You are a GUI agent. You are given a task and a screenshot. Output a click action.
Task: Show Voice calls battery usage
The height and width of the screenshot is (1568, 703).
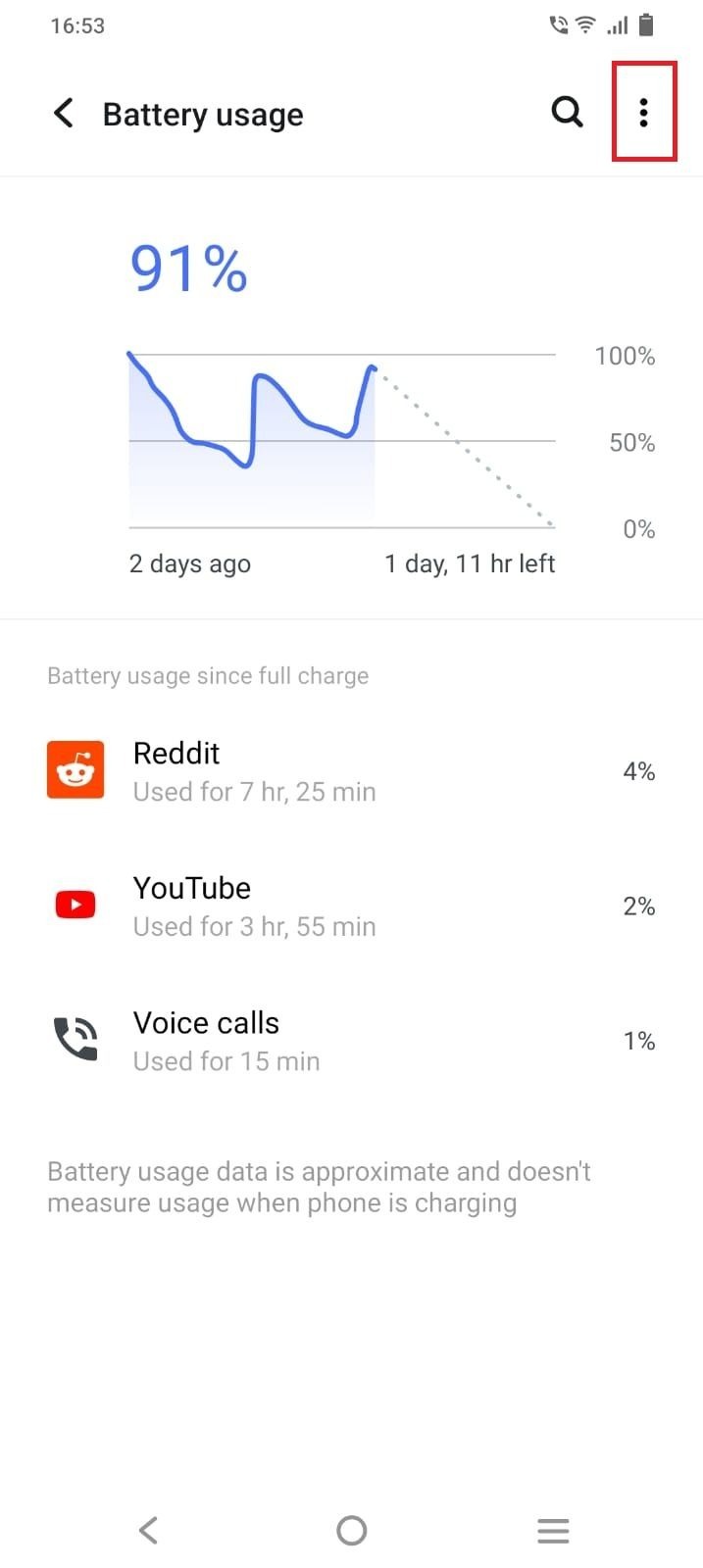[x=351, y=1041]
